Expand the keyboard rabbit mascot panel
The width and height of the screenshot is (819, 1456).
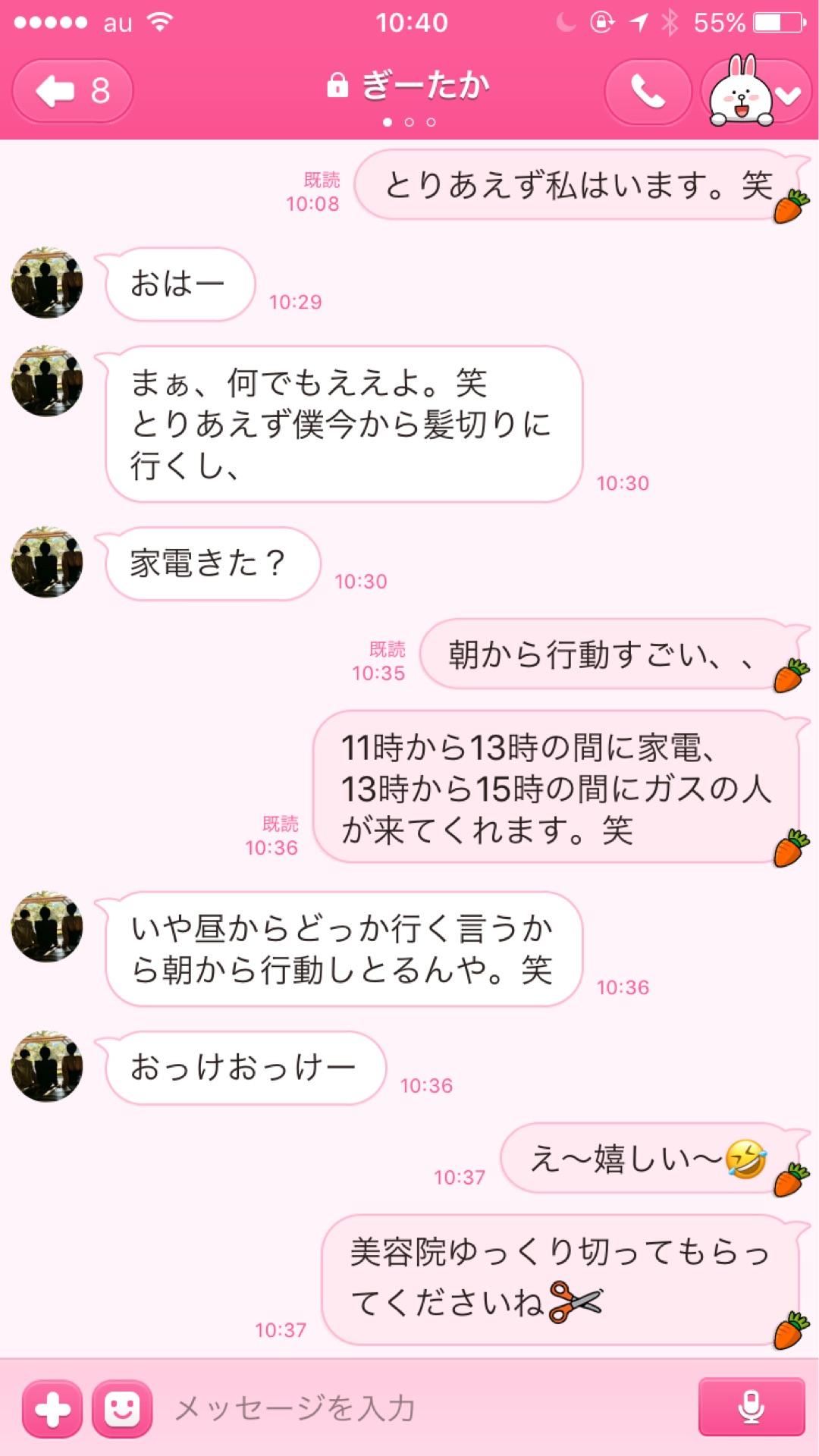pos(739,95)
